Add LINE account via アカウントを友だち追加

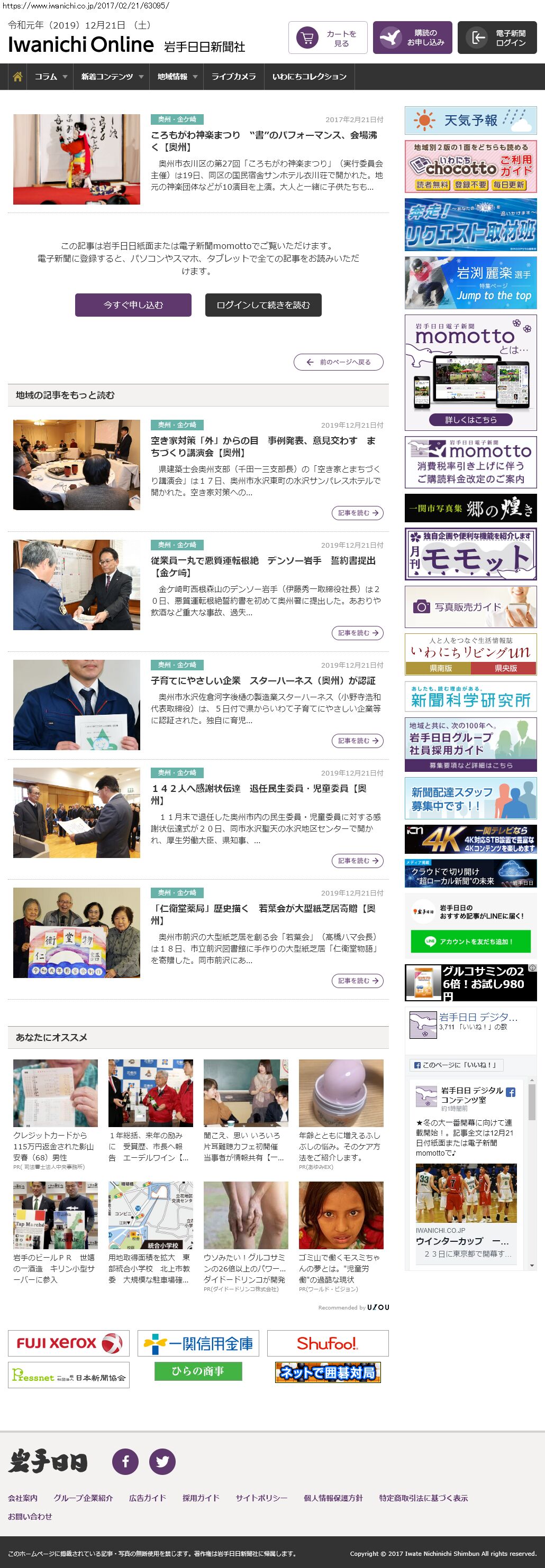pyautogui.click(x=470, y=941)
